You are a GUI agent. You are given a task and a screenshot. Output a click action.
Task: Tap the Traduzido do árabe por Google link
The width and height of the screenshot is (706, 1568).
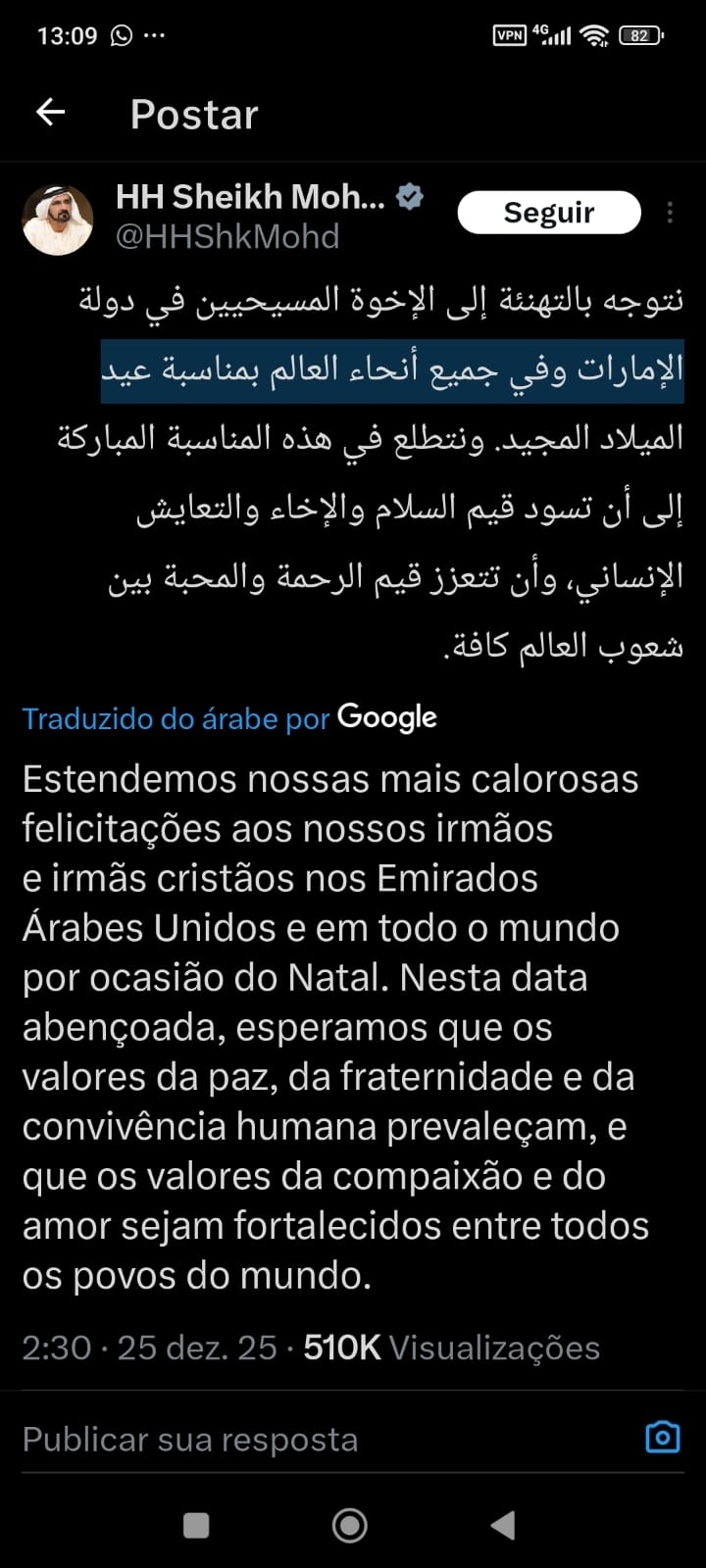pos(229,718)
